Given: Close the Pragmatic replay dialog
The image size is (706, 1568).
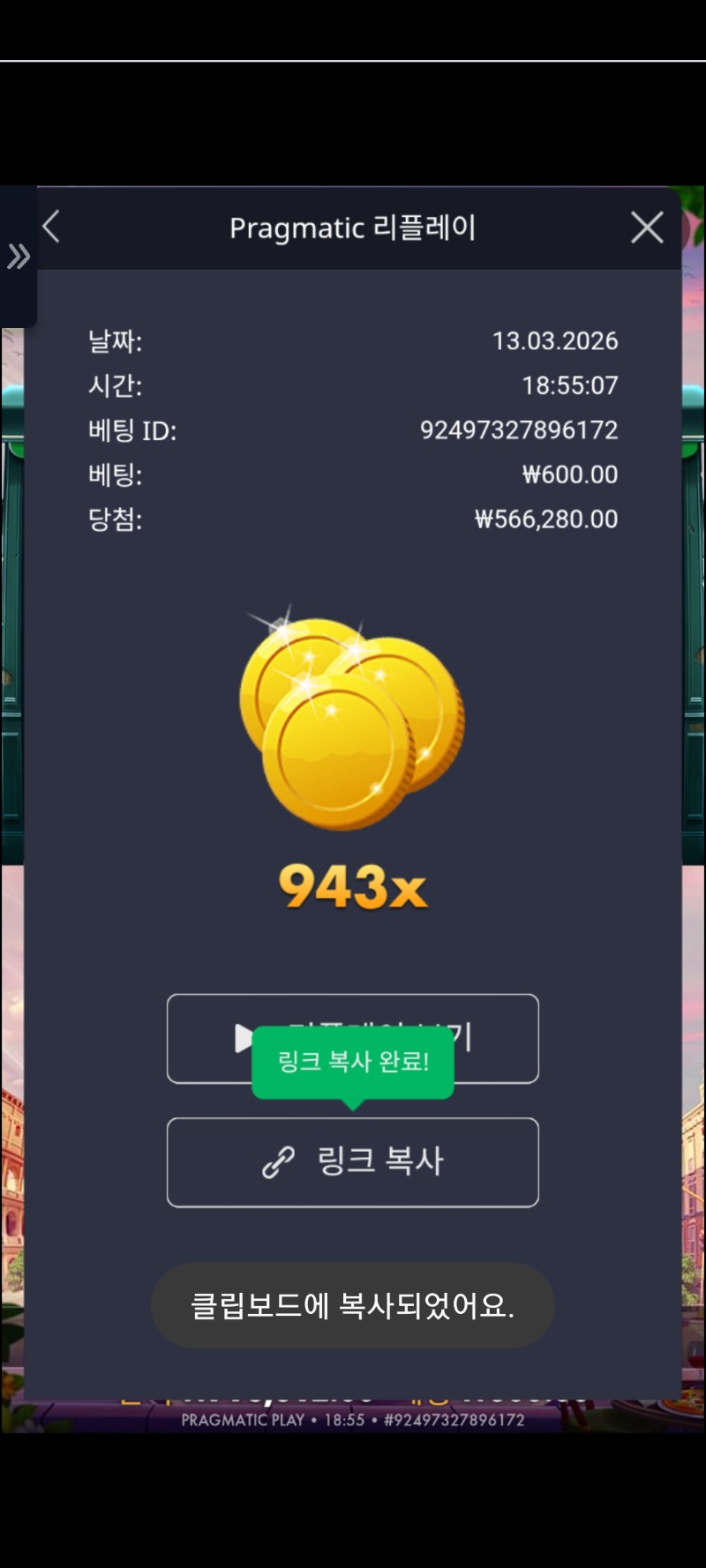Looking at the screenshot, I should (647, 228).
